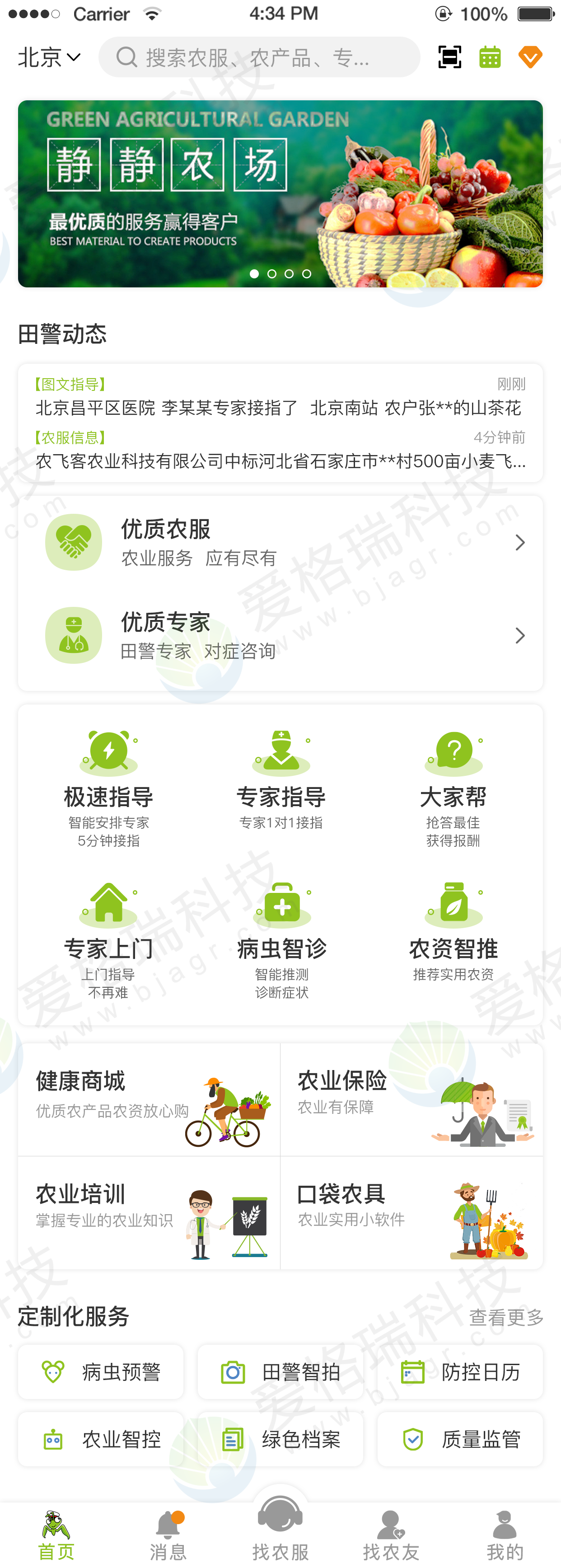Open the 健康商城 card
The image size is (561, 1568).
149,1099
